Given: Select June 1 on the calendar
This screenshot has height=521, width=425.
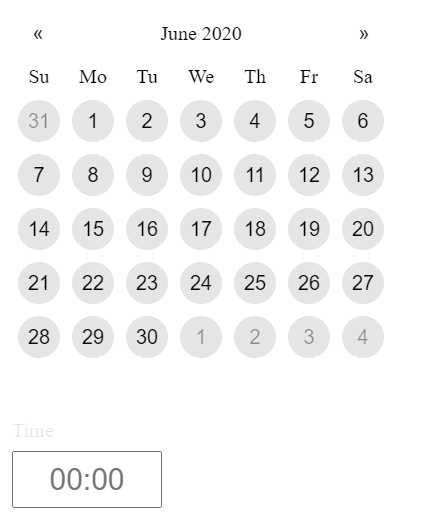Looking at the screenshot, I should [x=93, y=121].
